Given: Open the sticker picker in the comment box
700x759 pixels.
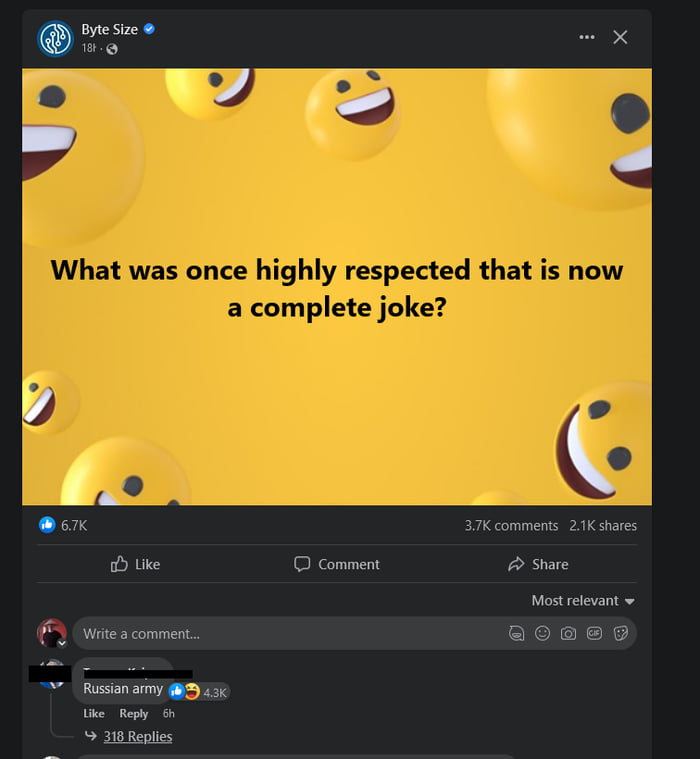Looking at the screenshot, I should click(620, 633).
